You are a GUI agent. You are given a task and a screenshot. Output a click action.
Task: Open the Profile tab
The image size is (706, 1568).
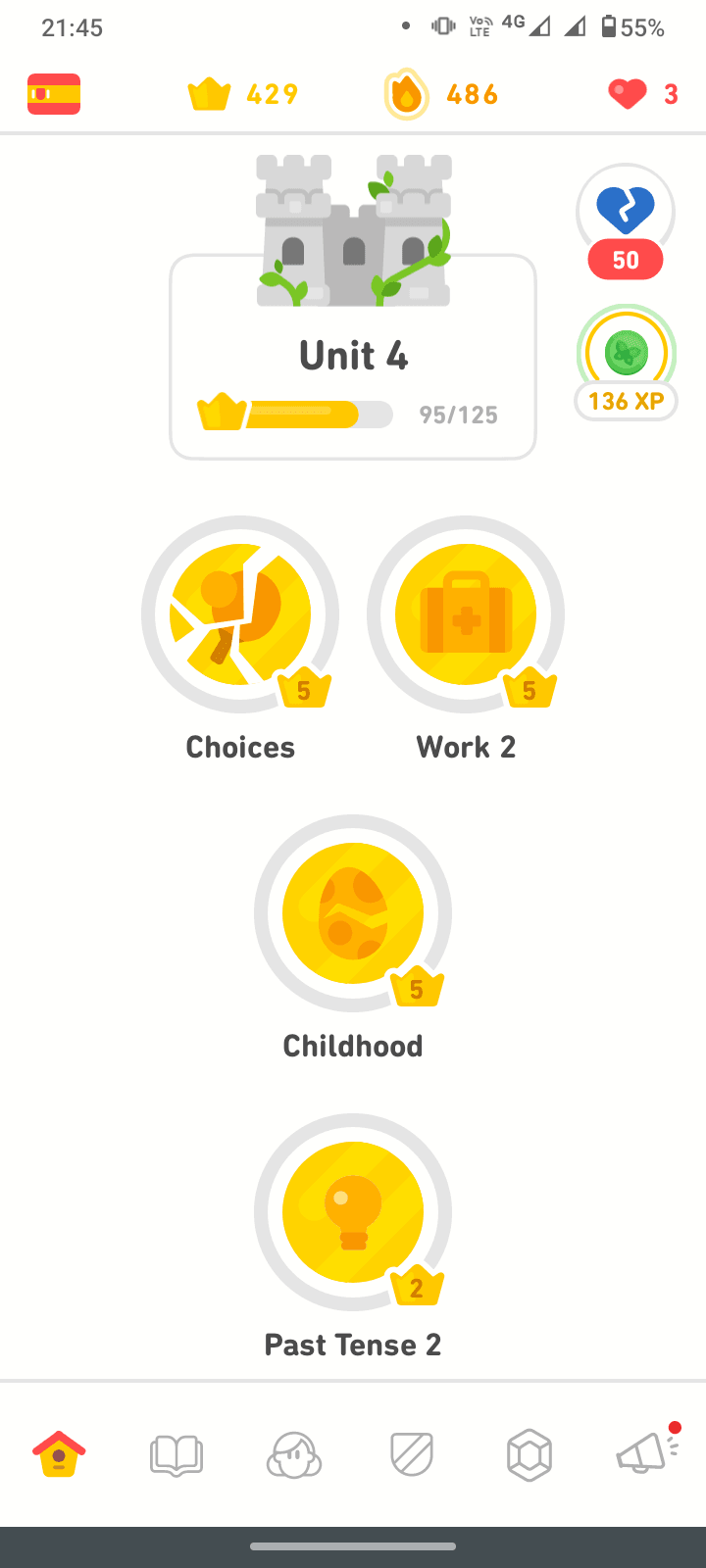294,1454
